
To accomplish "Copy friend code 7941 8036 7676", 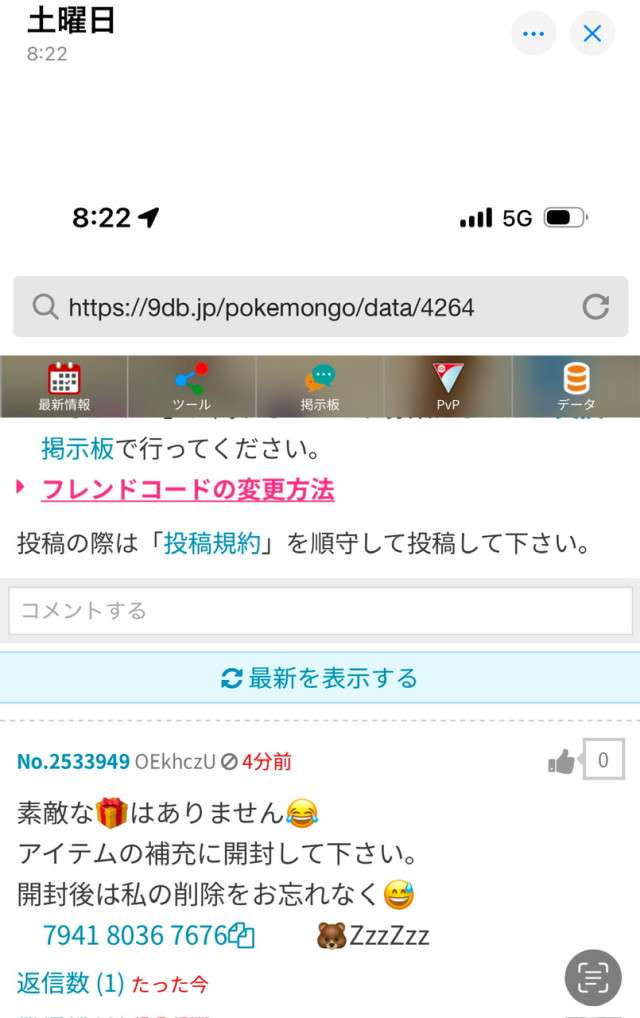I will click(x=241, y=936).
